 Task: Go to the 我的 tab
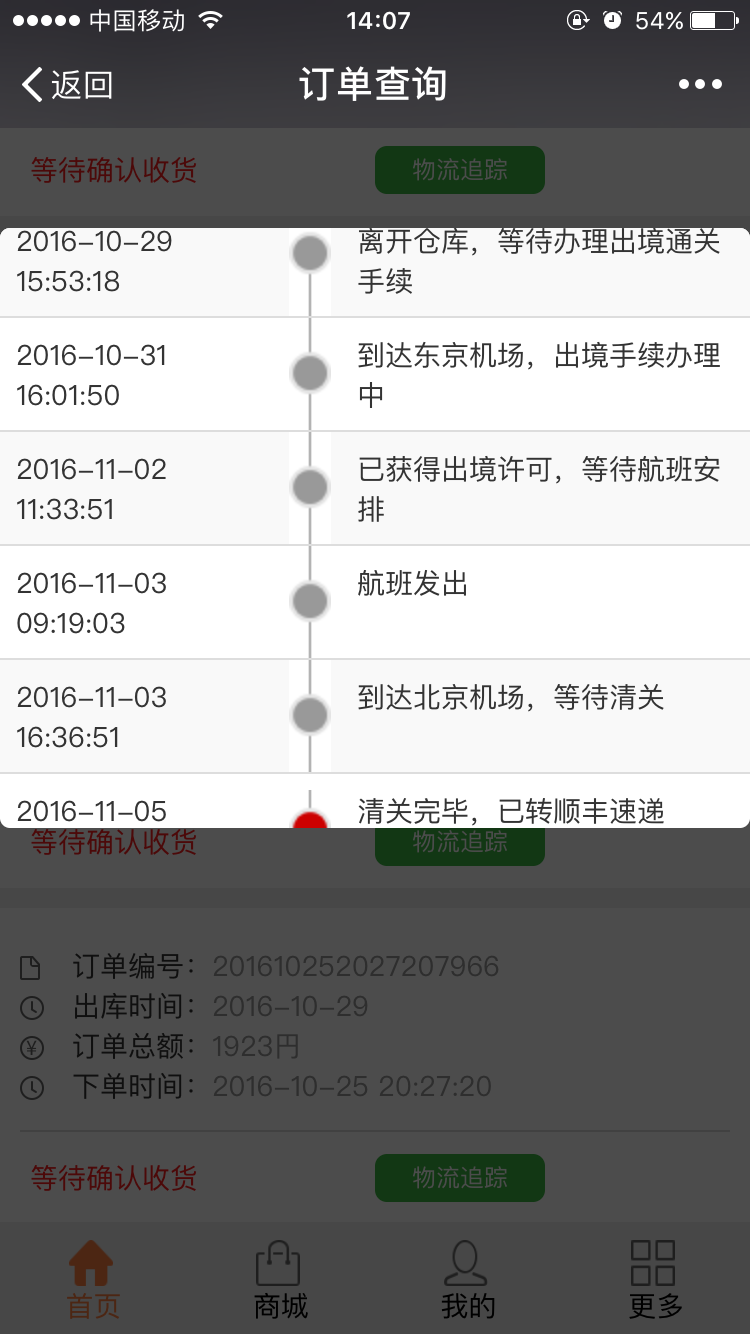coord(467,1280)
